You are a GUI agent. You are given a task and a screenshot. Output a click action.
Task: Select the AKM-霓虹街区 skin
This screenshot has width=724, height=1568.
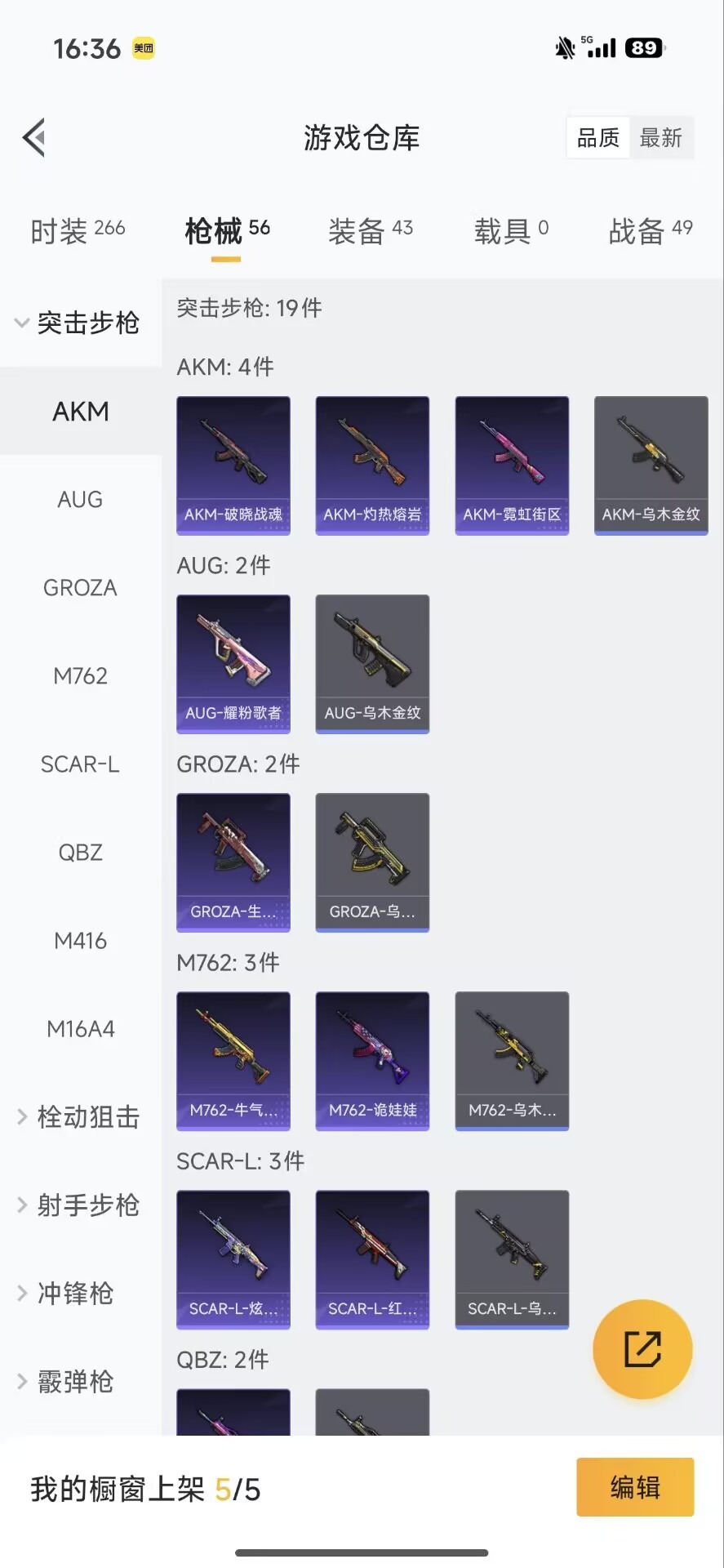[x=511, y=465]
